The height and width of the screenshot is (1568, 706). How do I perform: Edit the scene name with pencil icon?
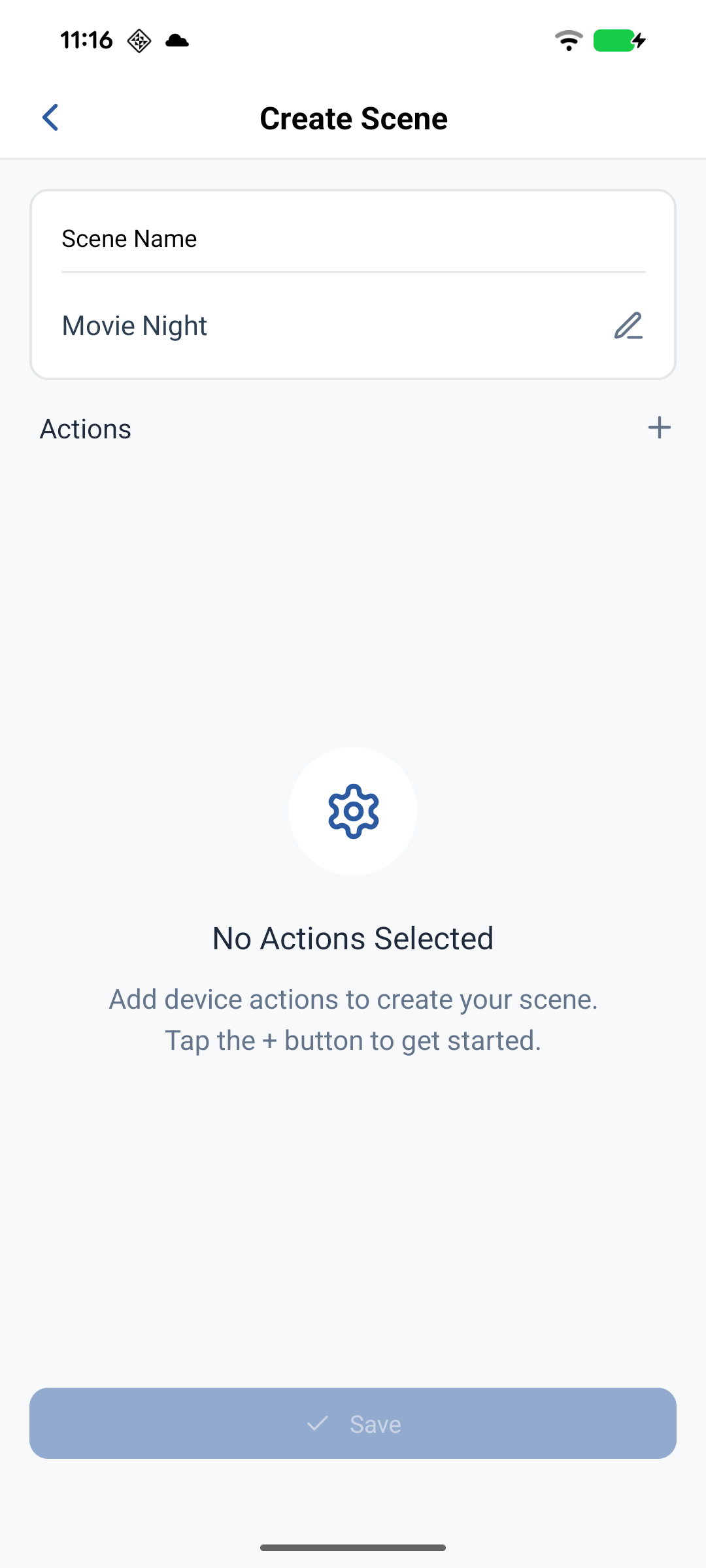pos(628,325)
